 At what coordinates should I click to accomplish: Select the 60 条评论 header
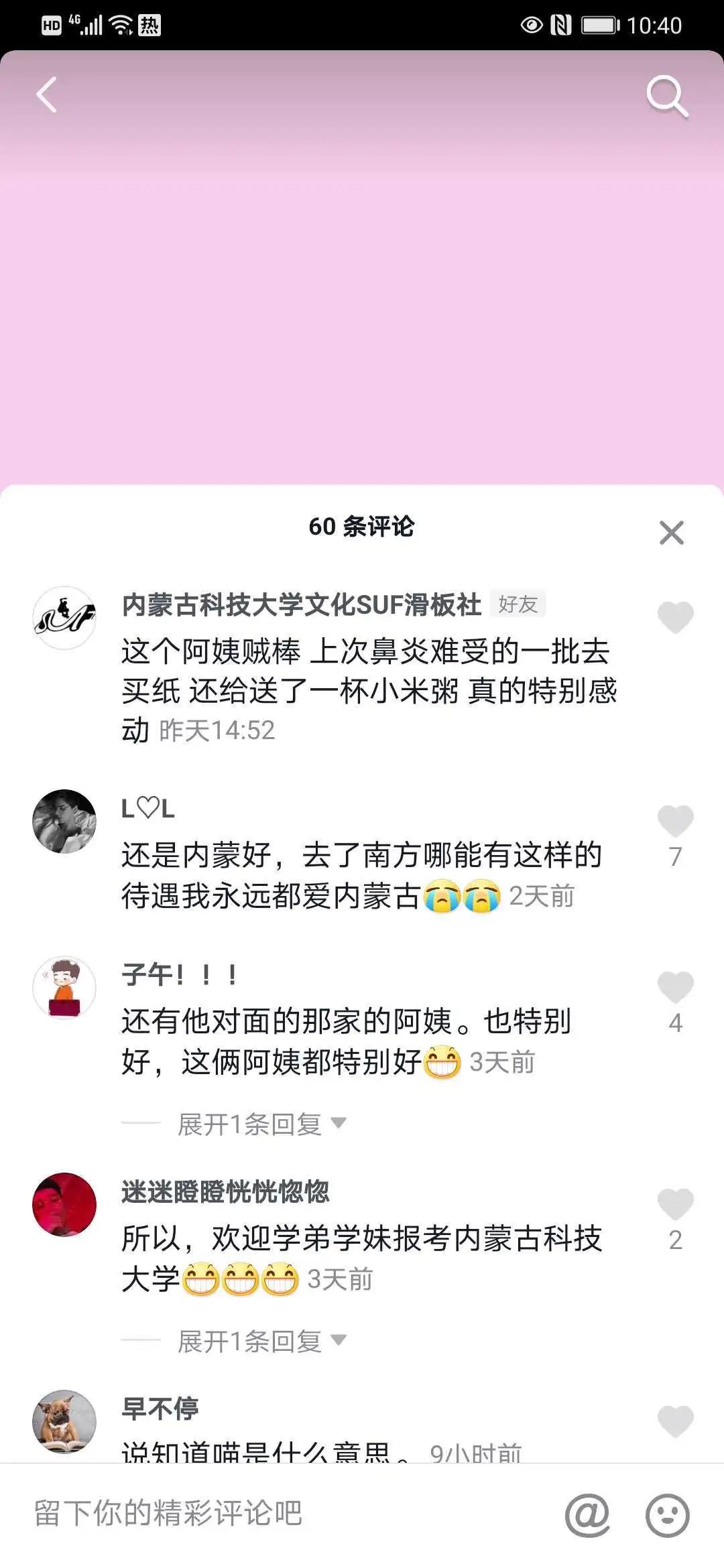point(362,527)
